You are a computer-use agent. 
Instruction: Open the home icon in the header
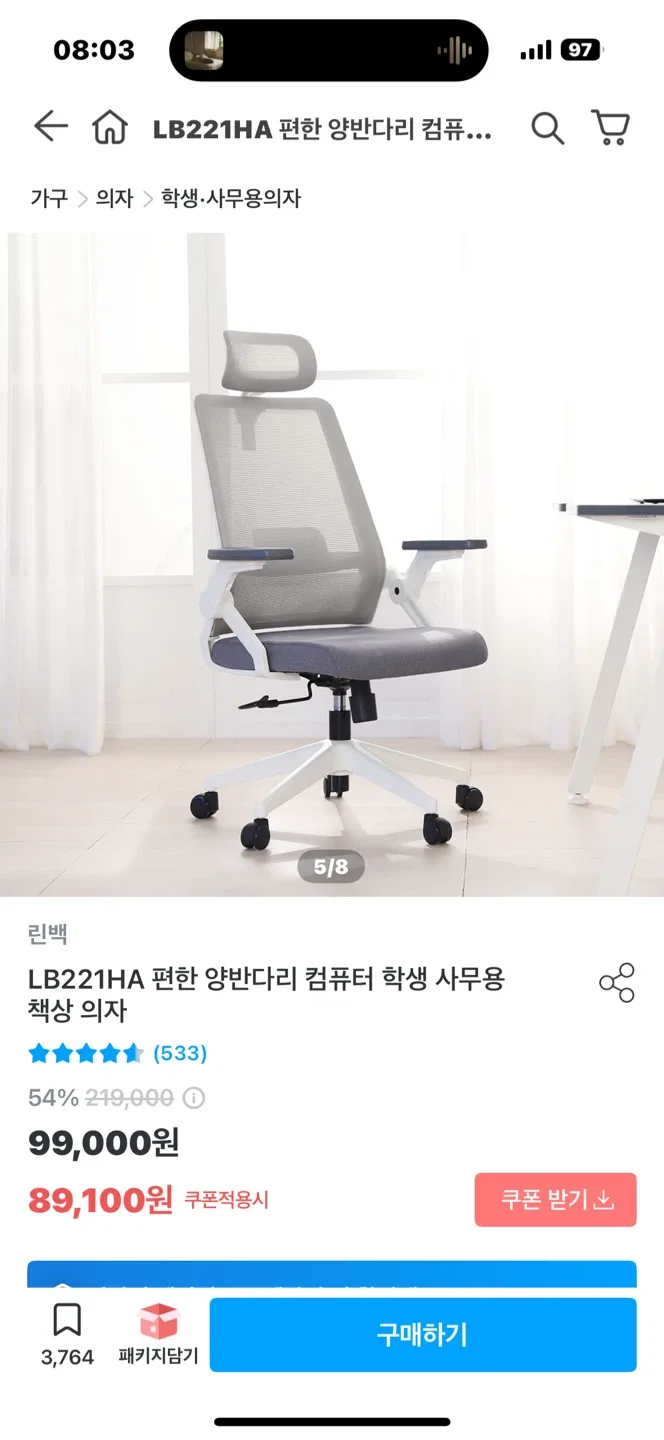pos(110,128)
